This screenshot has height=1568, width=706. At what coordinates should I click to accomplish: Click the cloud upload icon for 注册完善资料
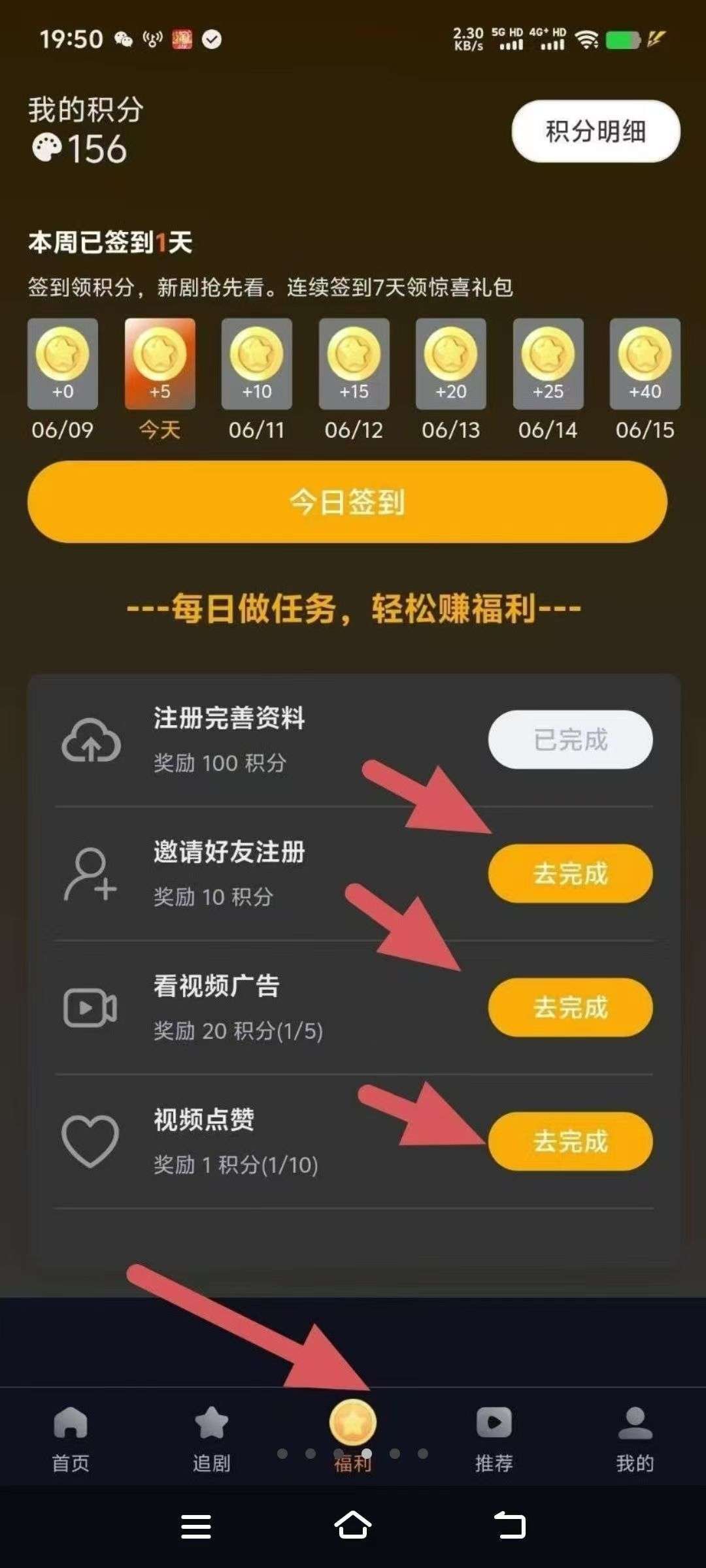click(92, 743)
